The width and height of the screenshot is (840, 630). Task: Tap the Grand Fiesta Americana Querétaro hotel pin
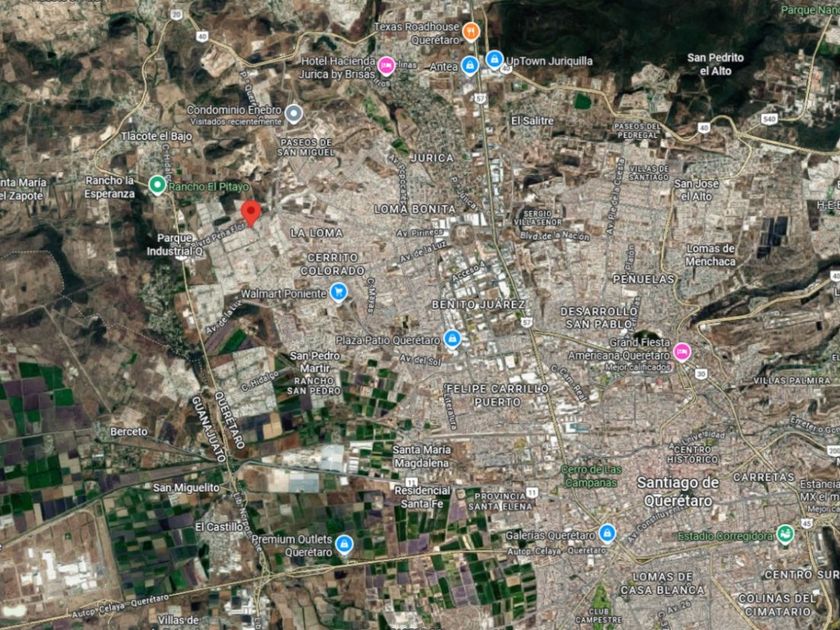[681, 352]
